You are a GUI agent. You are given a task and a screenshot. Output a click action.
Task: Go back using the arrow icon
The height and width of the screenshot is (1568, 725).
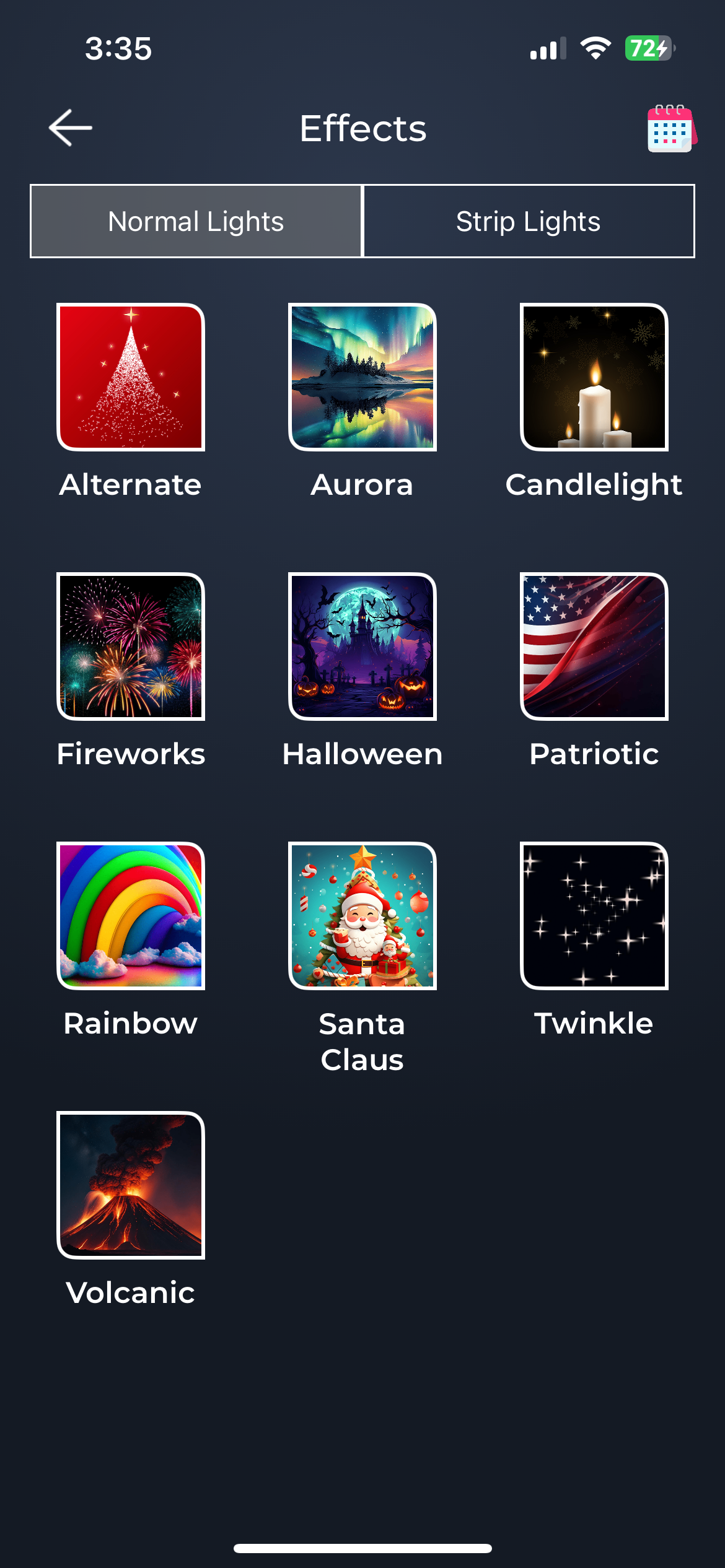pyautogui.click(x=71, y=128)
